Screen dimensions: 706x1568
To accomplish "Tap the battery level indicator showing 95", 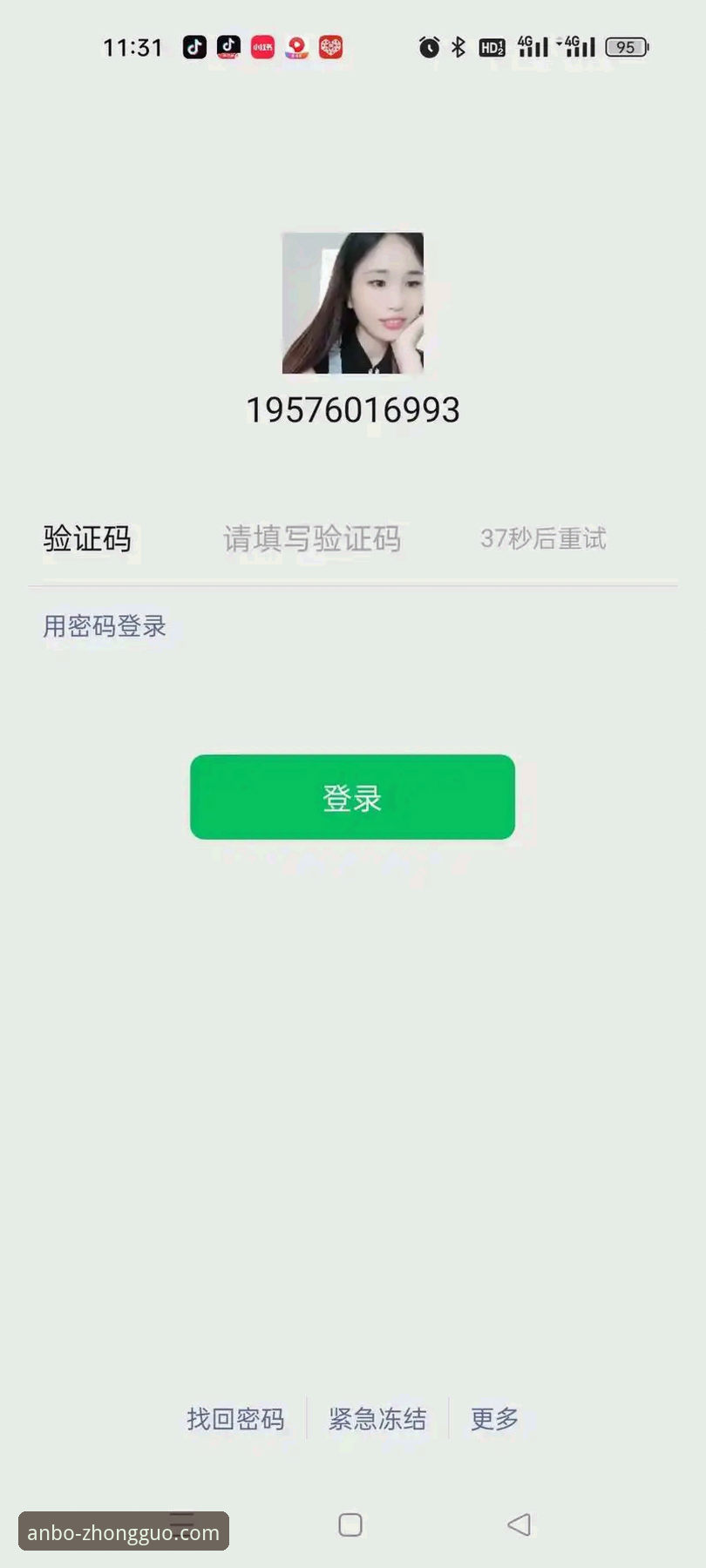I will tap(625, 47).
